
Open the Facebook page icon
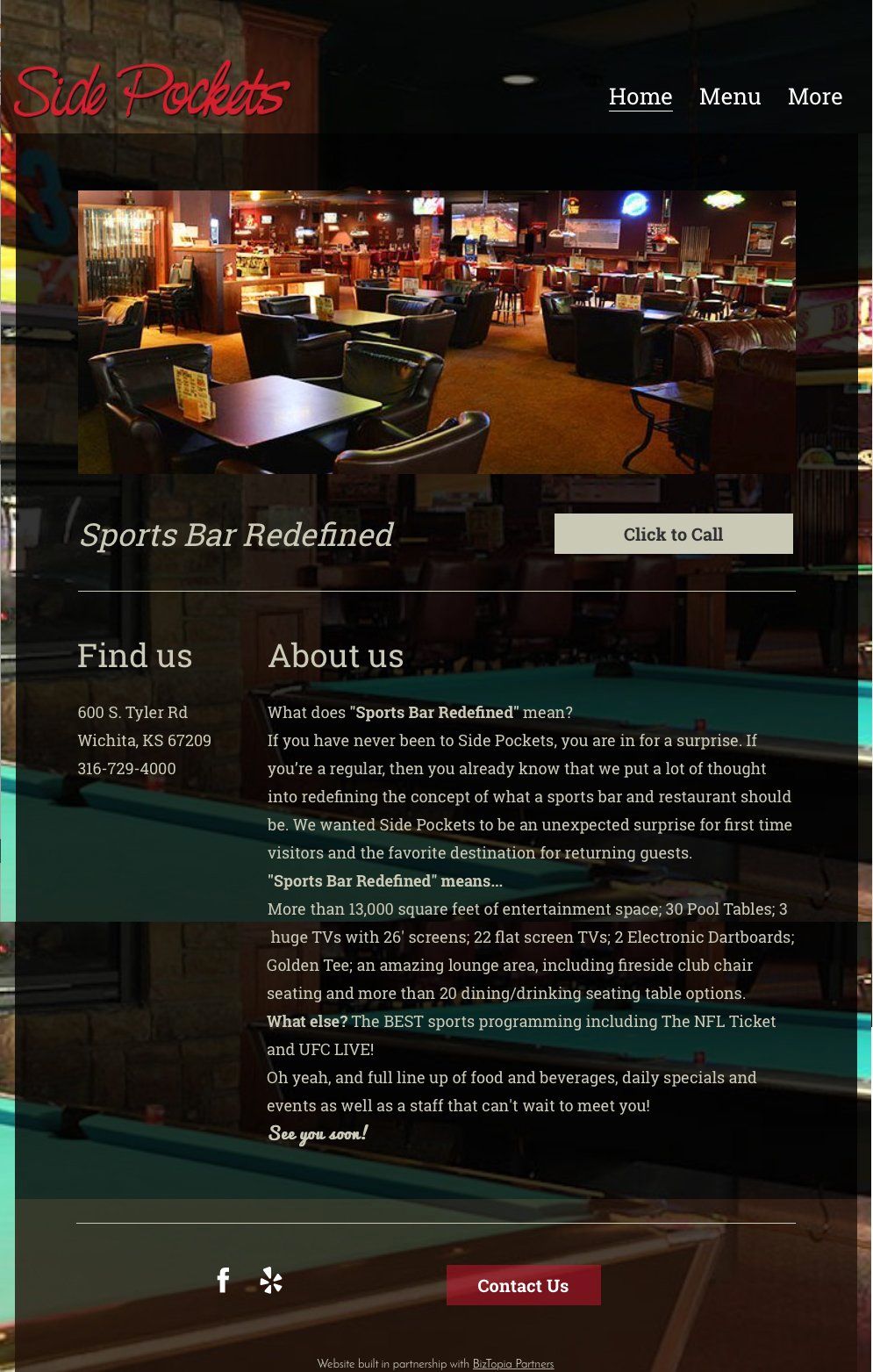[x=224, y=1281]
